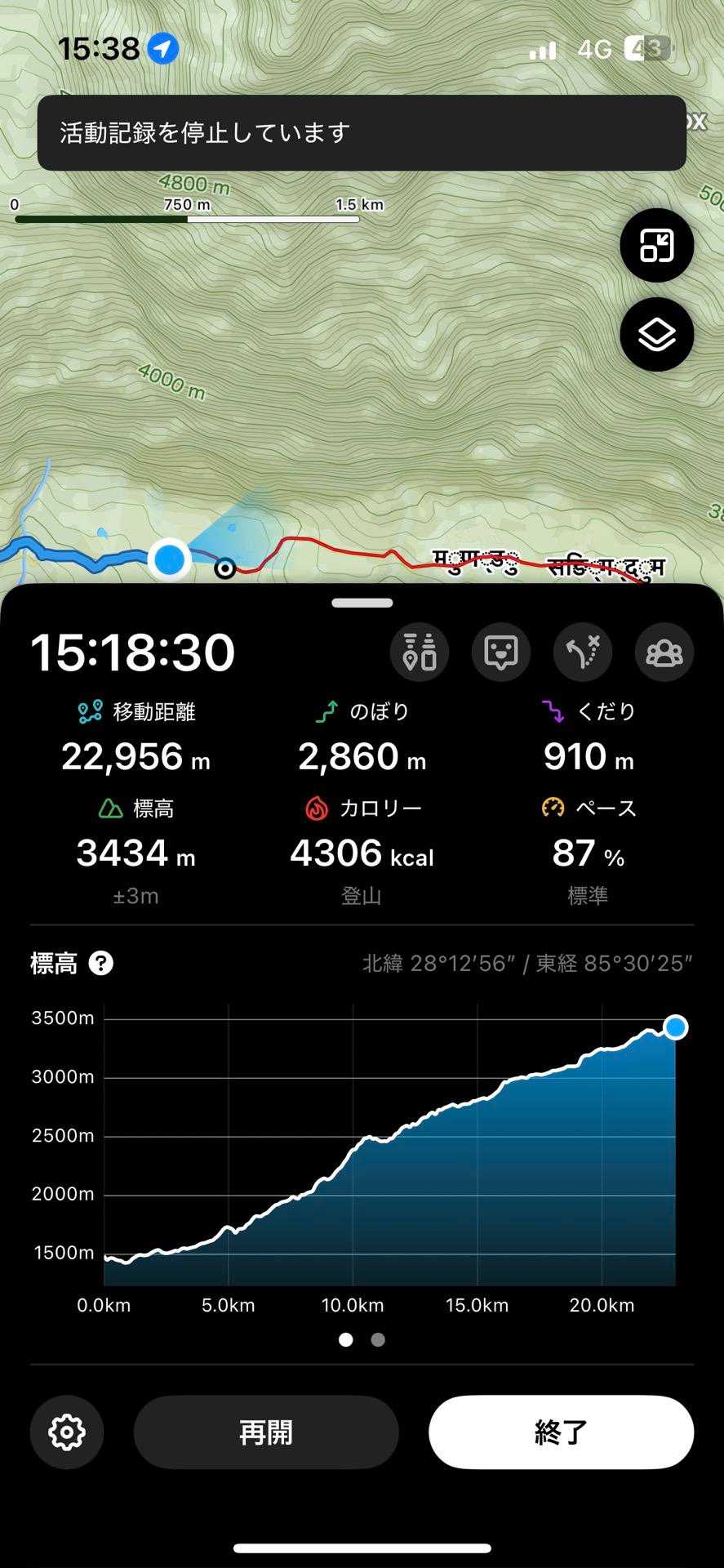
Task: Tap the panel drag handle
Action: (362, 603)
